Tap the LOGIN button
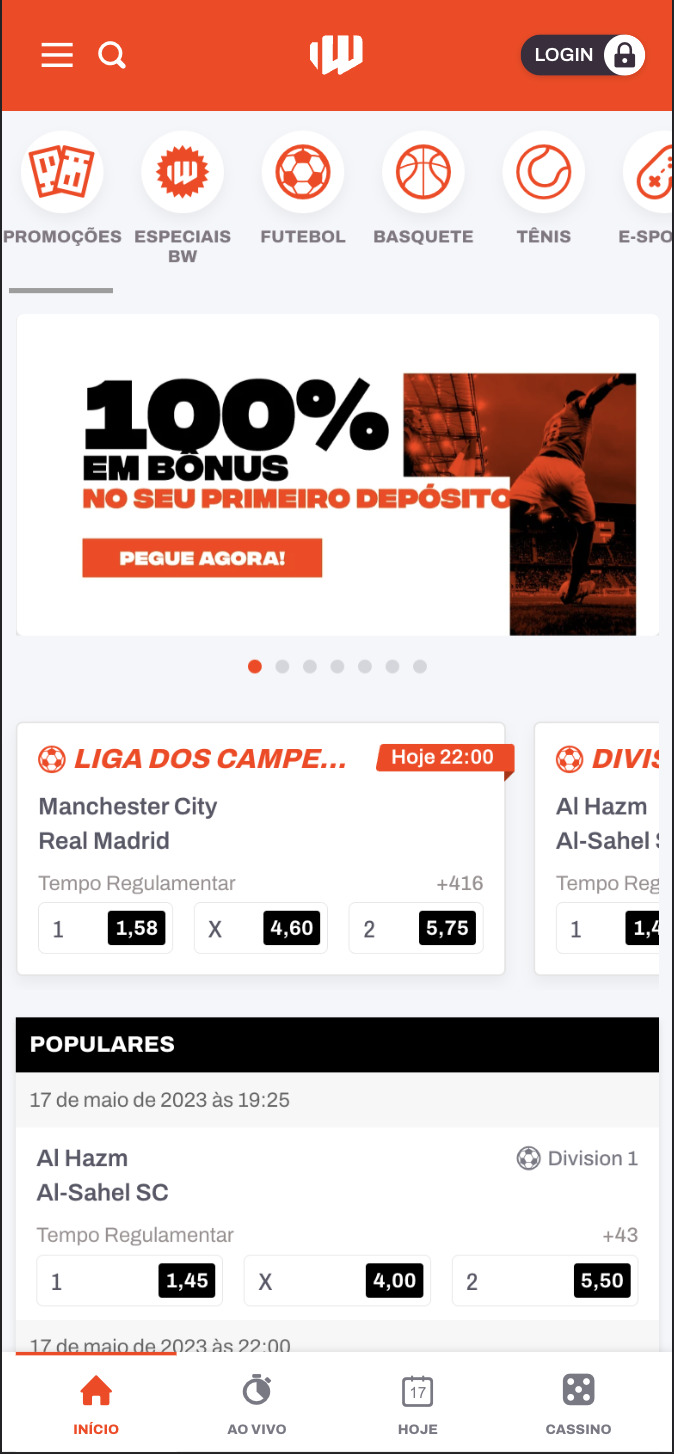Image resolution: width=674 pixels, height=1454 pixels. coord(583,55)
